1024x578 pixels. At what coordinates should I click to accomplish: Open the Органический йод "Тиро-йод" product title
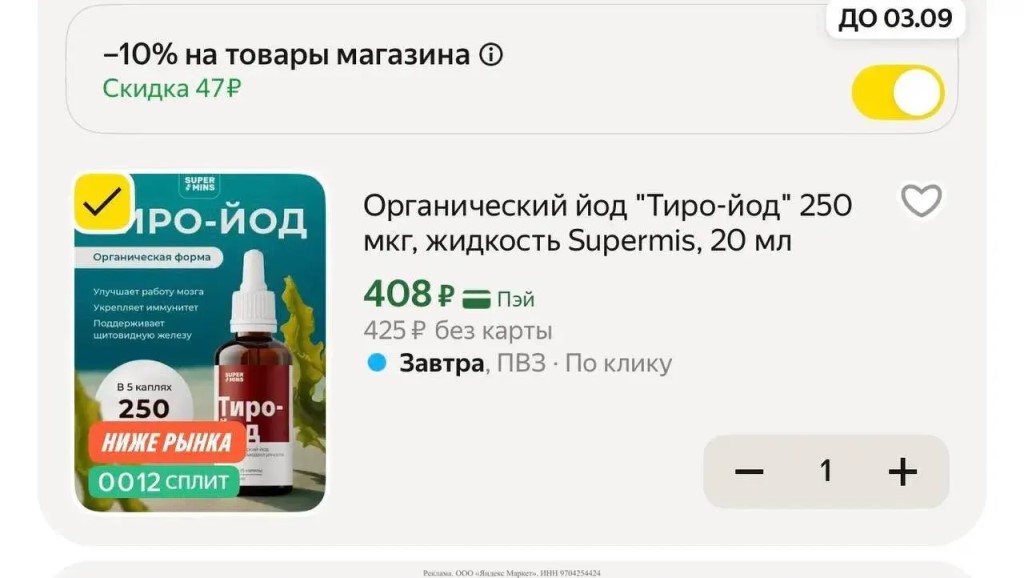[607, 222]
